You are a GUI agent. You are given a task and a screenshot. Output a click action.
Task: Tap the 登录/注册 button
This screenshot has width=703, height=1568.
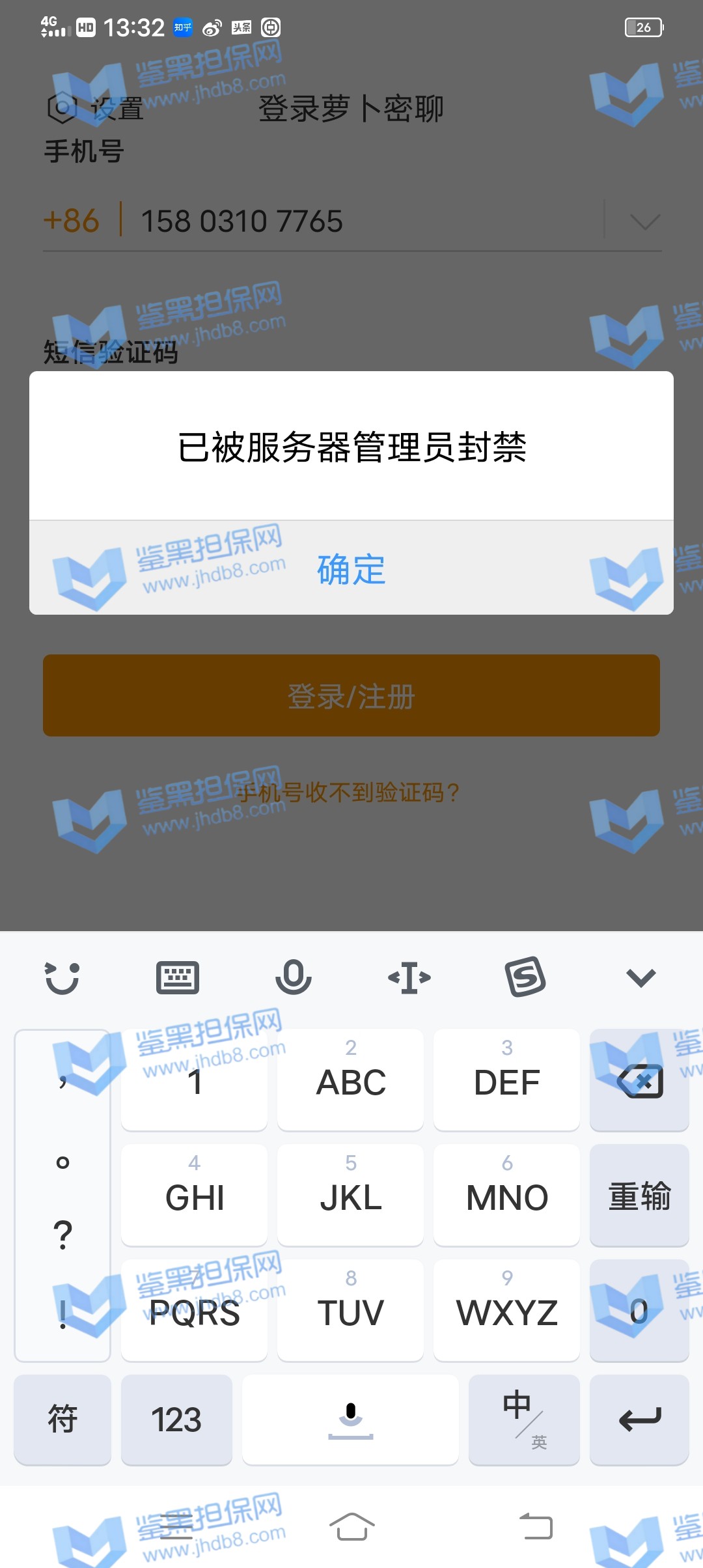click(x=351, y=695)
